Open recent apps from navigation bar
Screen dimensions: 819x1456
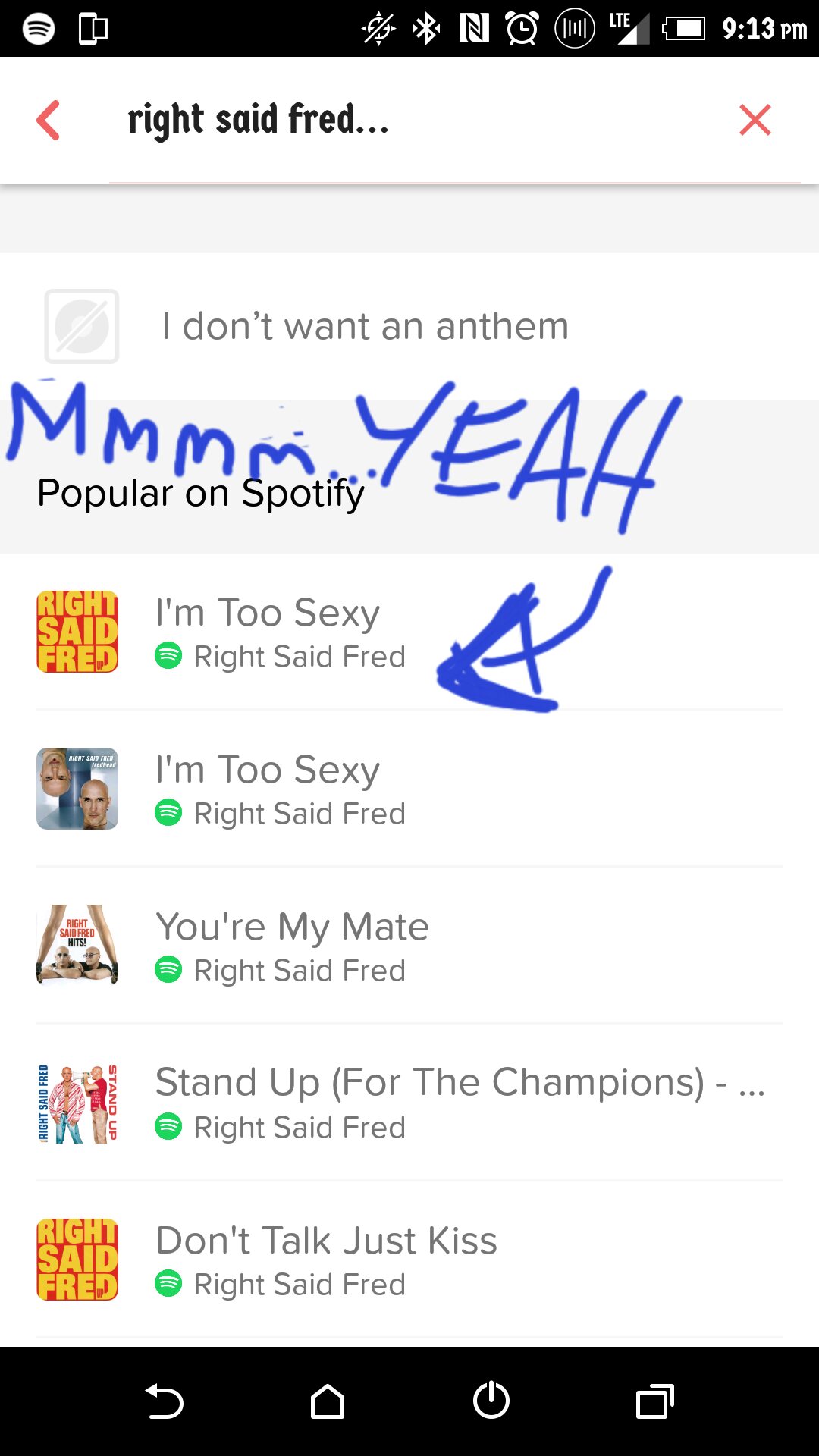click(x=655, y=1401)
